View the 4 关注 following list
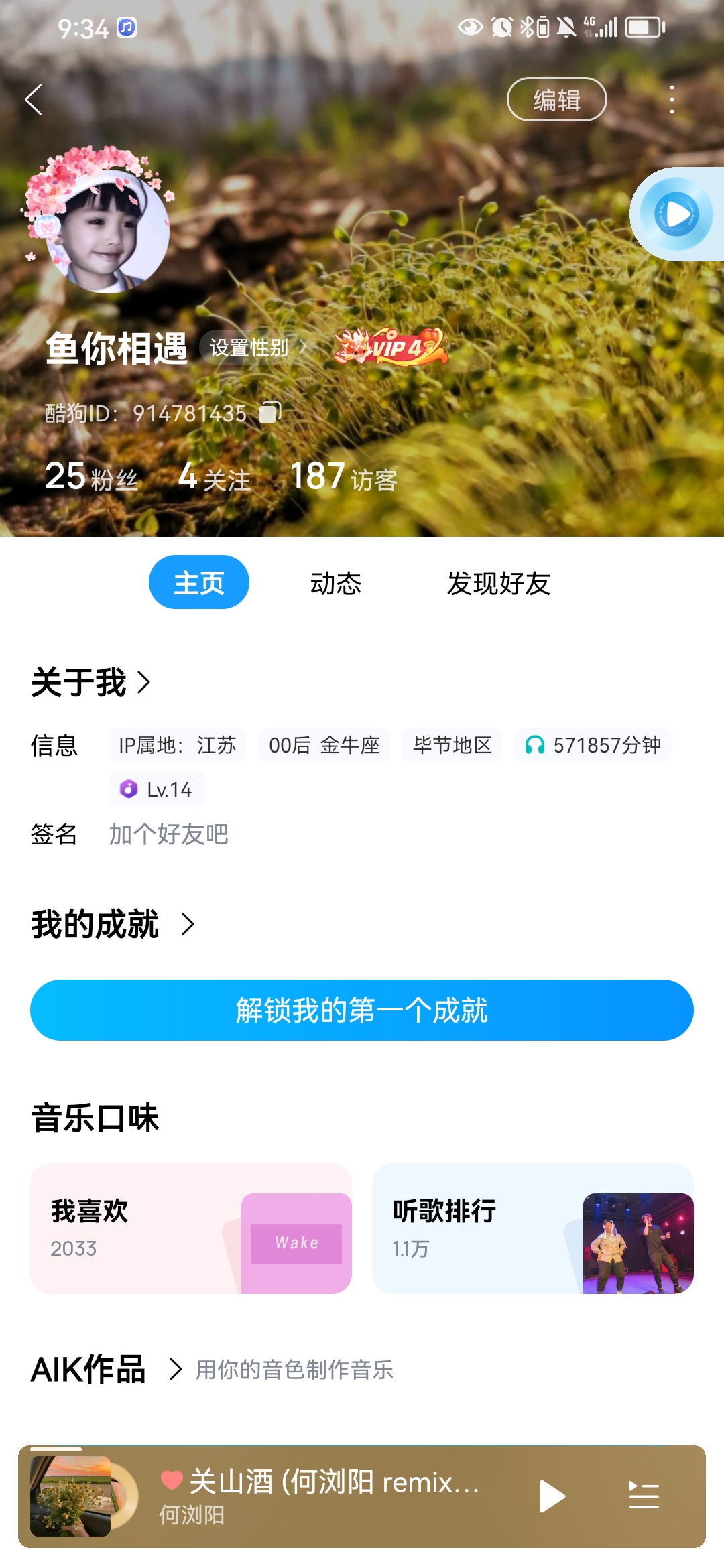Viewport: 724px width, 1568px height. point(215,477)
